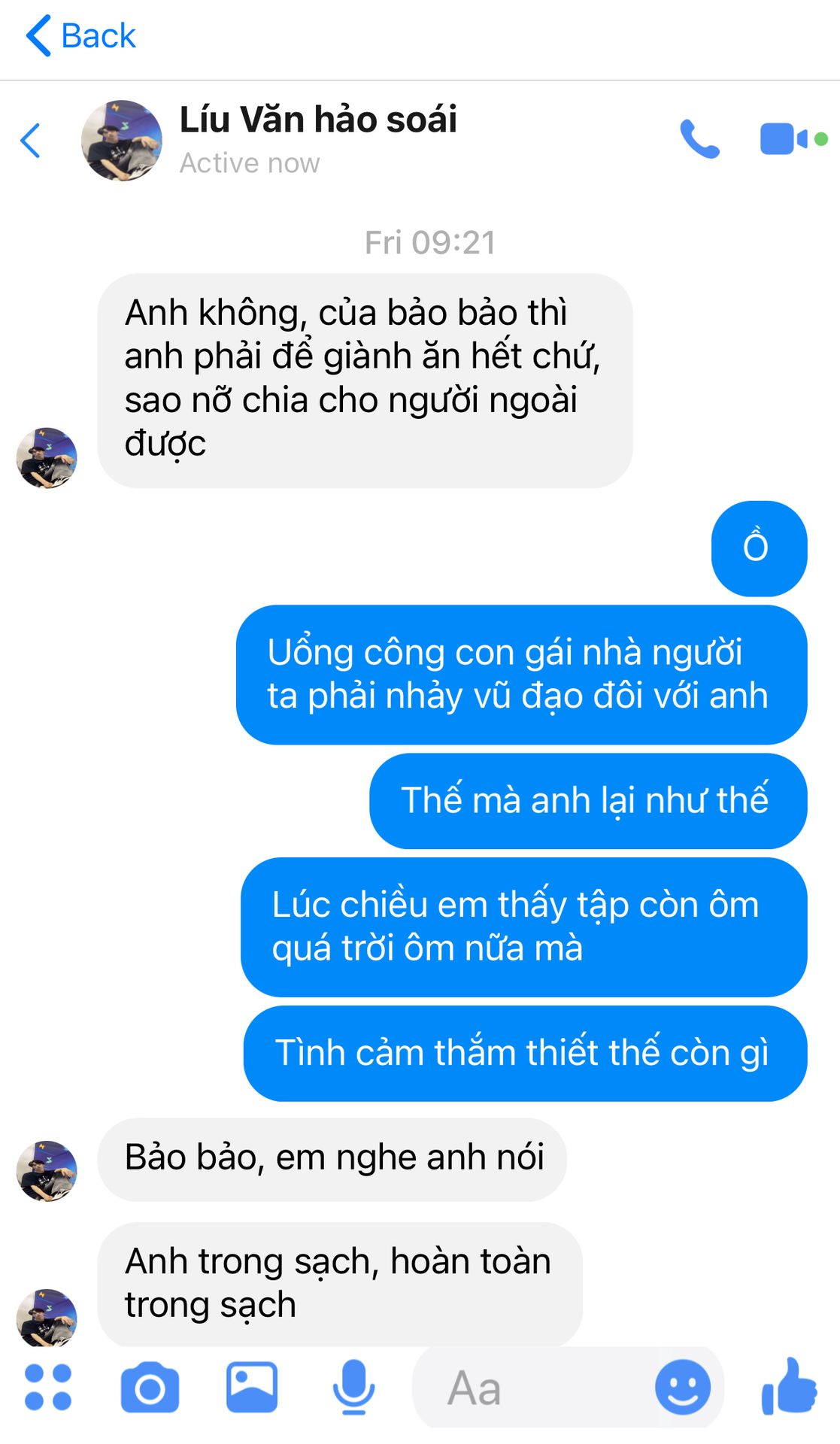Open the camera to take a photo
840x1444 pixels.
click(x=150, y=1387)
